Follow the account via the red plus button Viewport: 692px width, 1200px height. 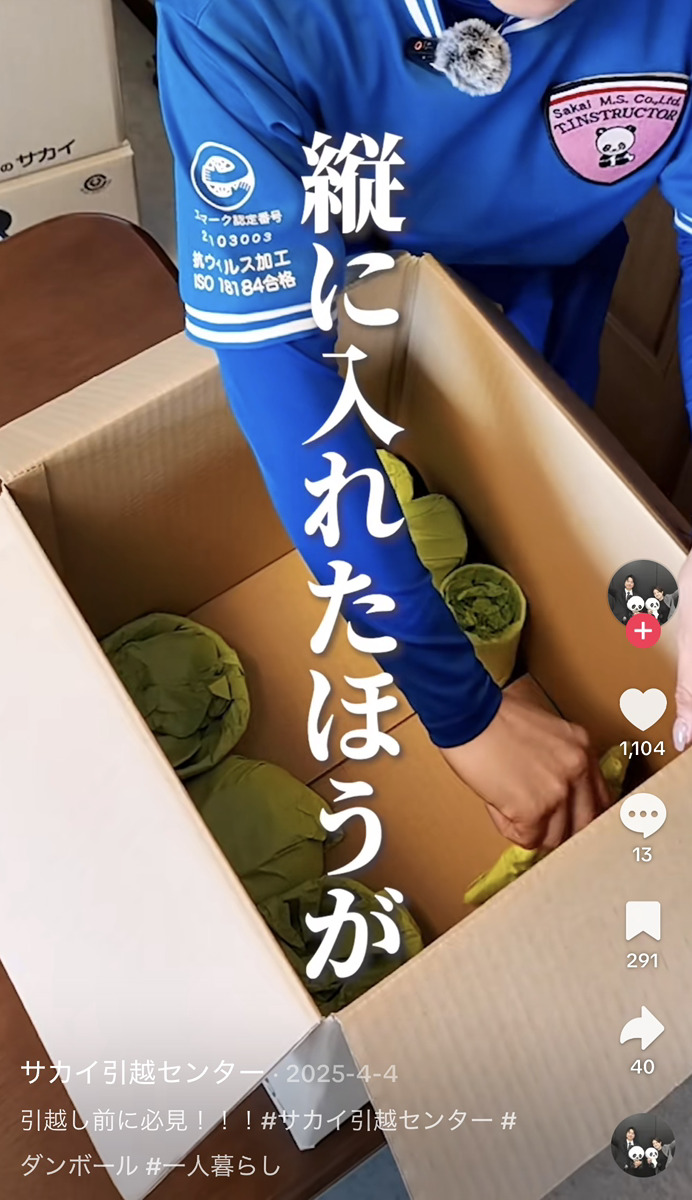[x=643, y=632]
